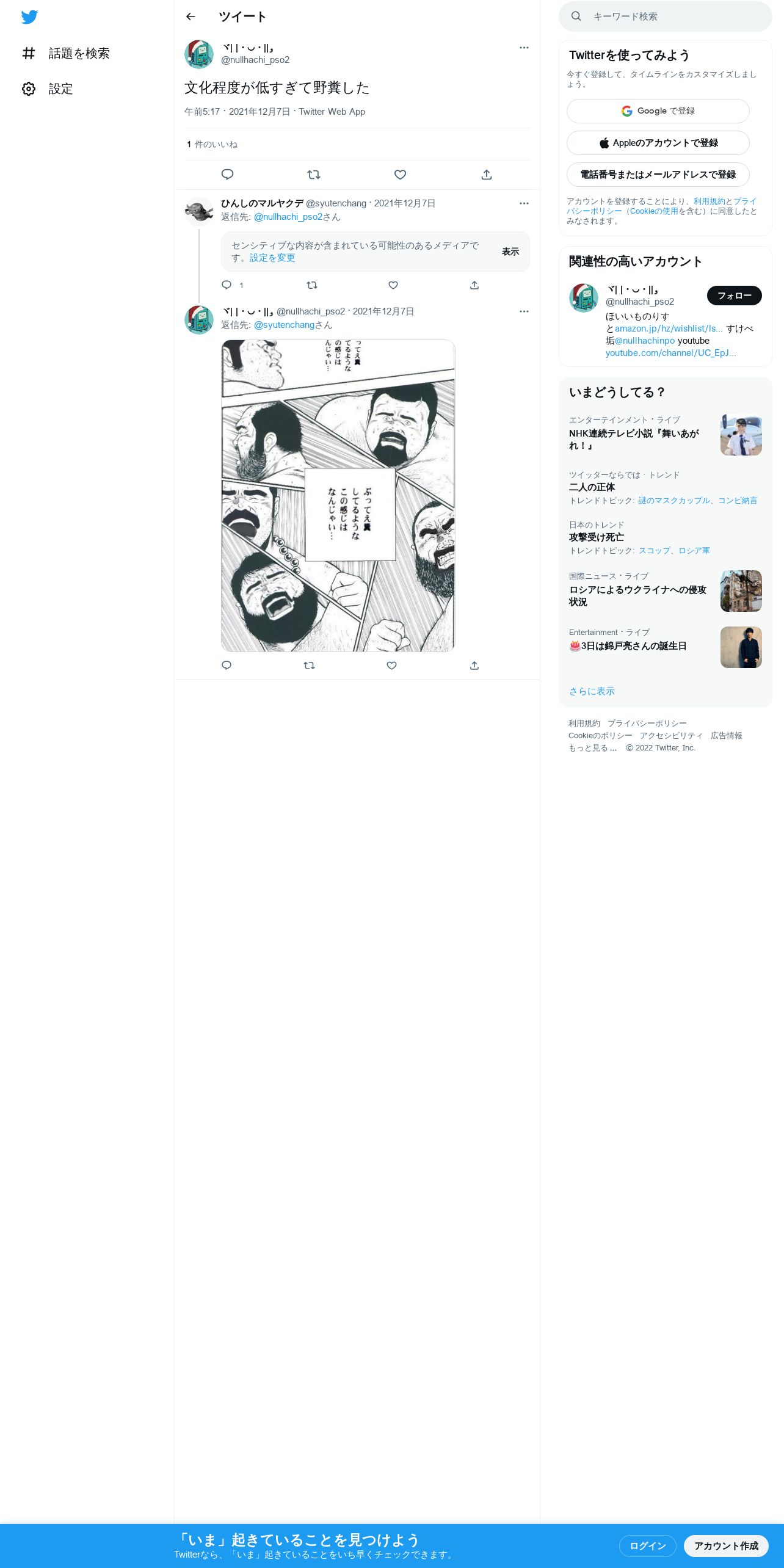Go back using the arrow beside ツイート

click(191, 16)
